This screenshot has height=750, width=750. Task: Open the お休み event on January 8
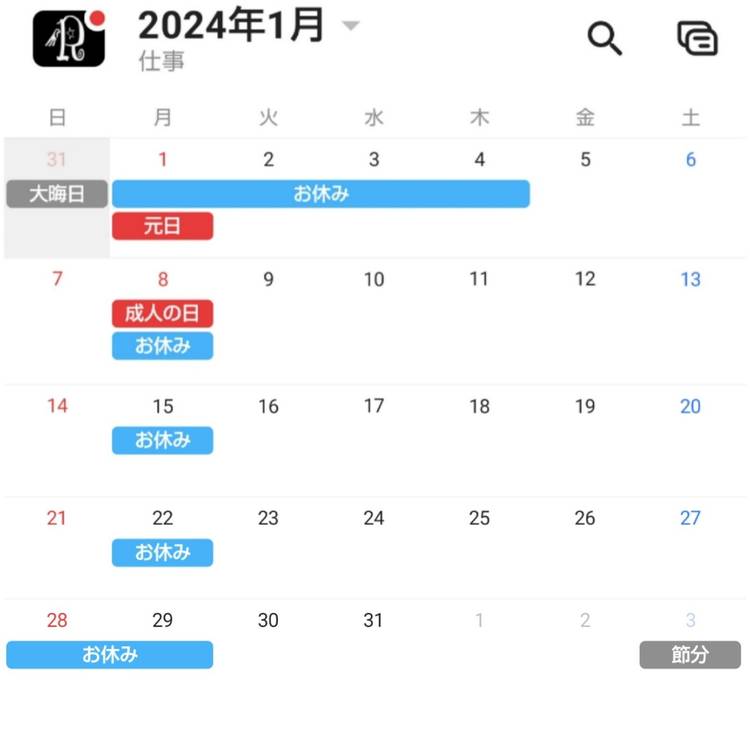click(162, 346)
